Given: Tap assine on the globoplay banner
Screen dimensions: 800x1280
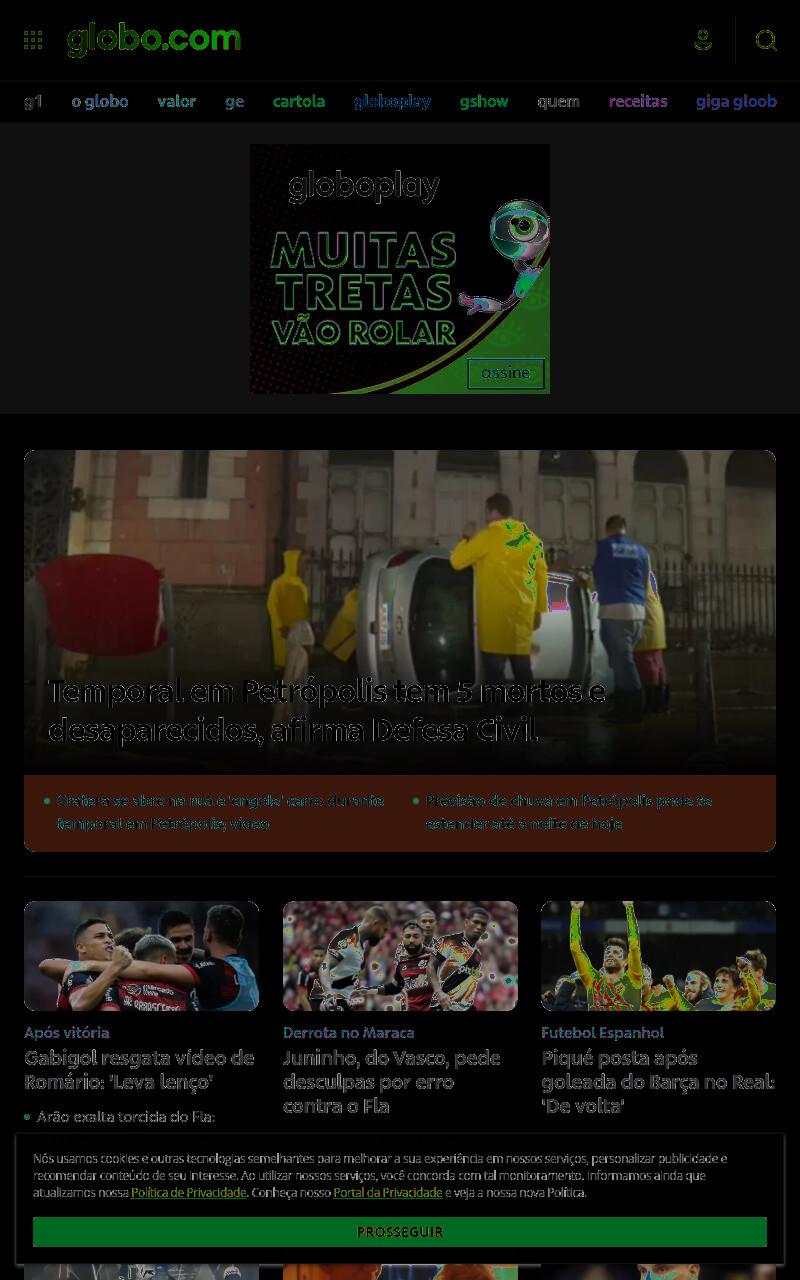Looking at the screenshot, I should pyautogui.click(x=506, y=373).
